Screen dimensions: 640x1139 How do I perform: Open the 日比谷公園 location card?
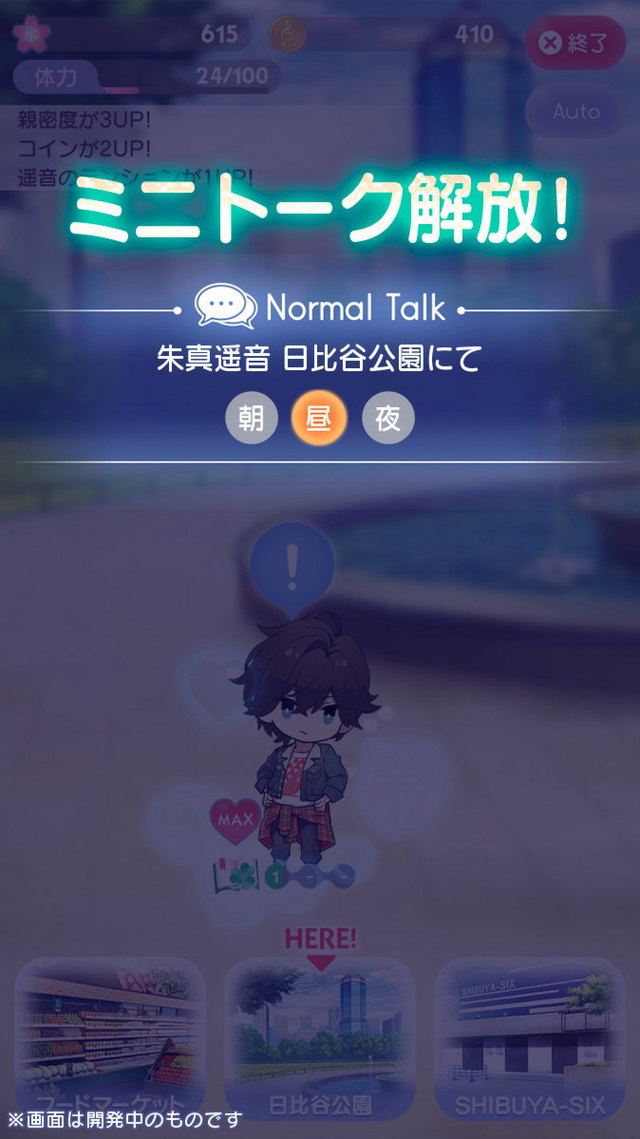click(x=320, y=1040)
